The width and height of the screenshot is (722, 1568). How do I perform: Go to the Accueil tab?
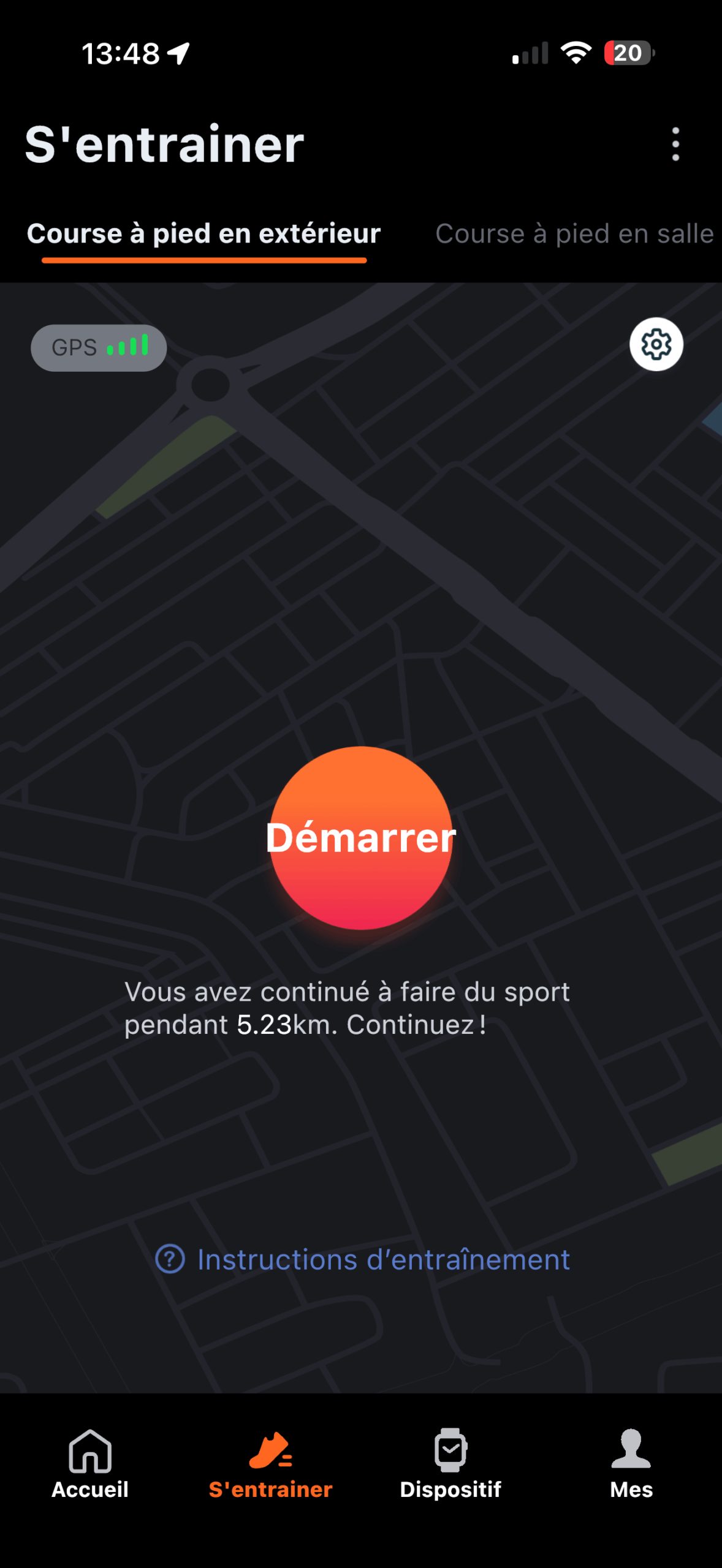pos(90,1464)
